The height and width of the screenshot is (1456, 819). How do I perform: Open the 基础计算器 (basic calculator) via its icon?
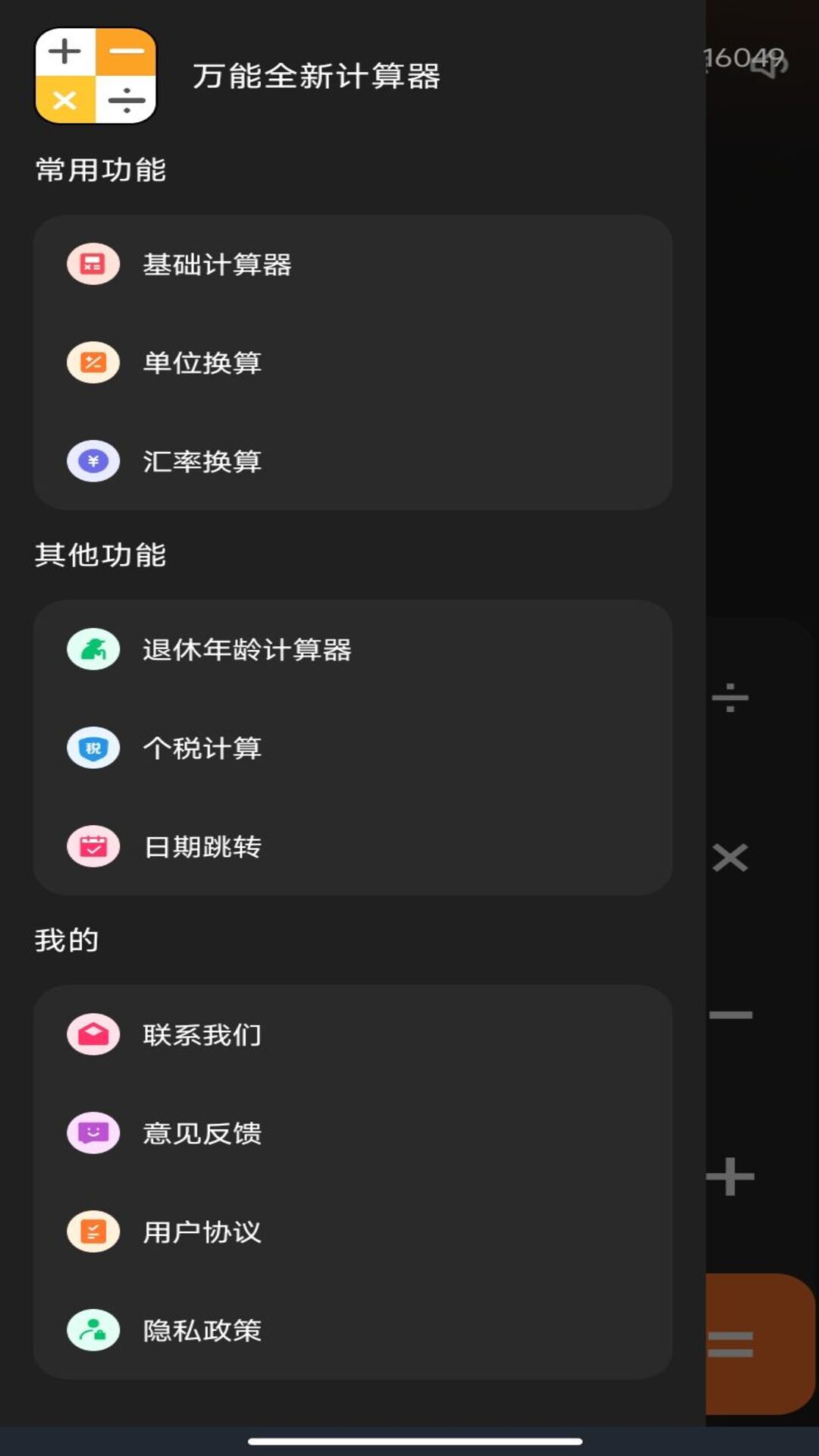[93, 264]
